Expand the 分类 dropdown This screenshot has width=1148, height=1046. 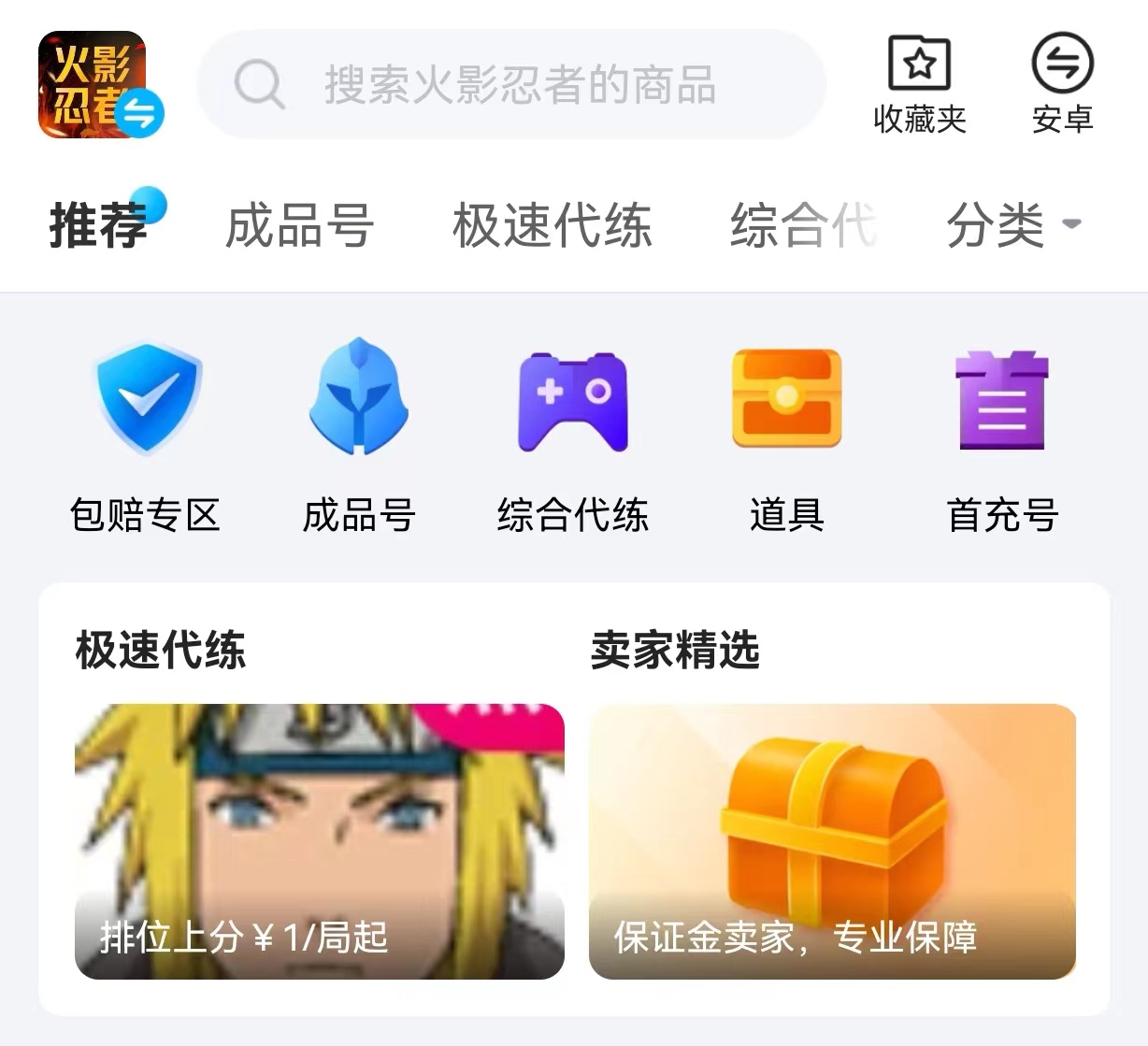point(1012,225)
